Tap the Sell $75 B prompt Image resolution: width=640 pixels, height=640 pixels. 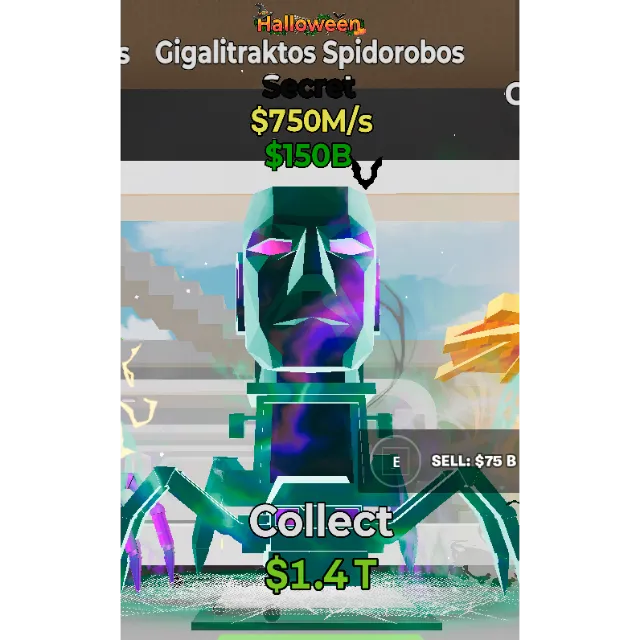[455, 461]
